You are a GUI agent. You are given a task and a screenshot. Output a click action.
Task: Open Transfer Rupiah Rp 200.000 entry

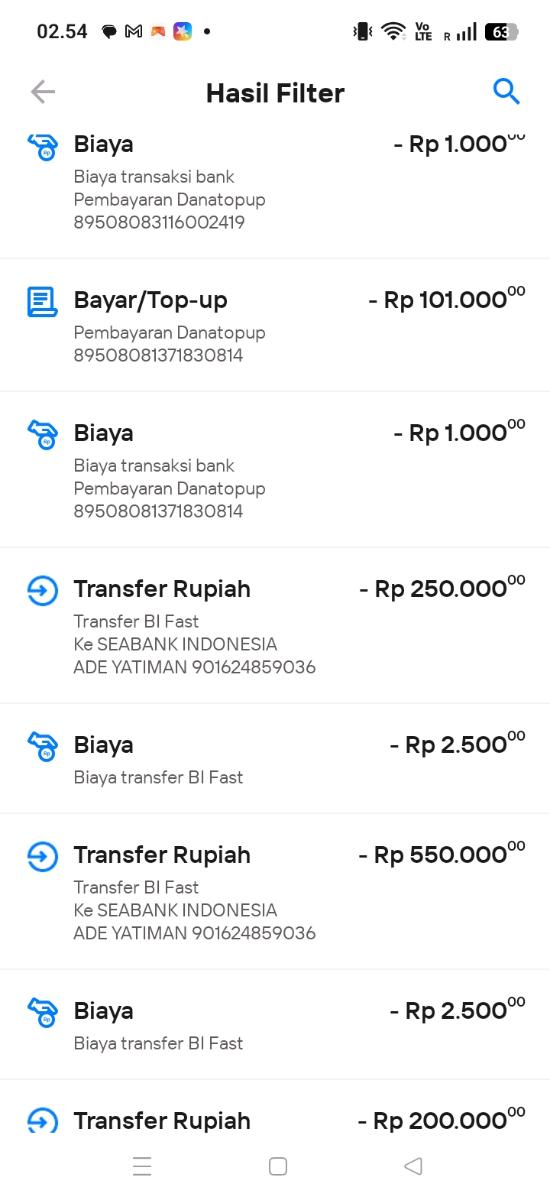pyautogui.click(x=275, y=1108)
